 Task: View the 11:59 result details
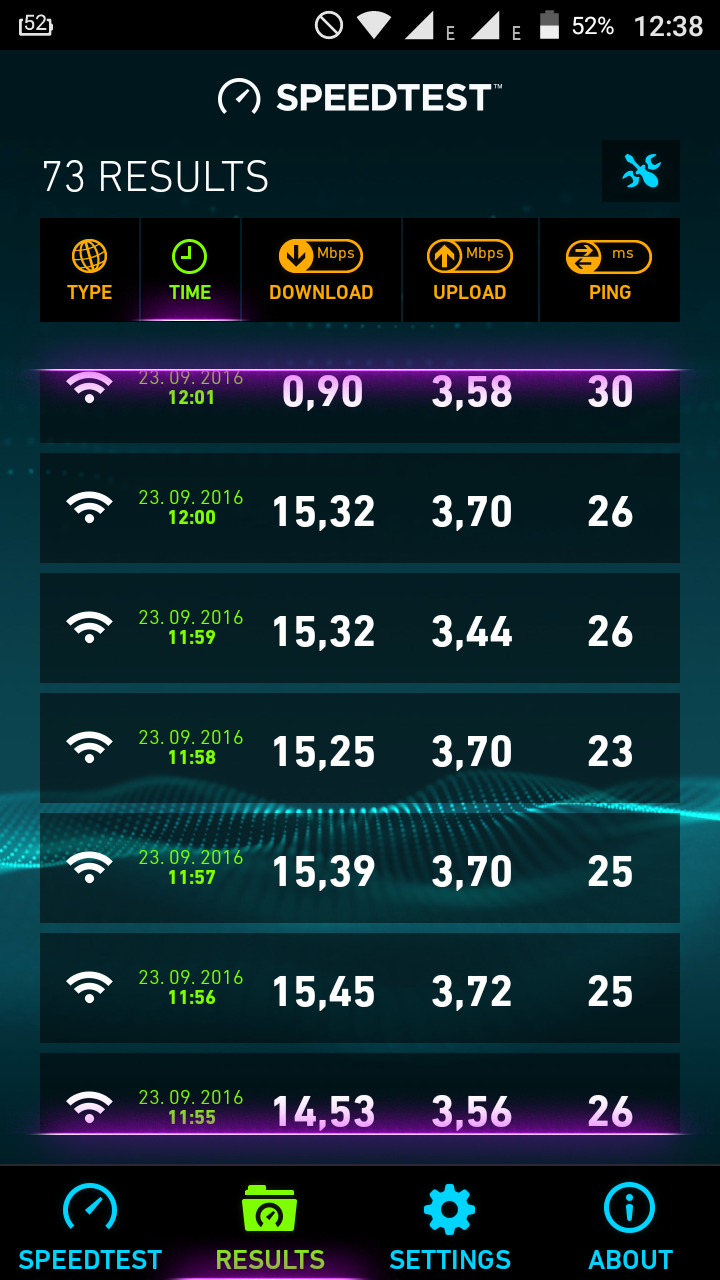(360, 628)
